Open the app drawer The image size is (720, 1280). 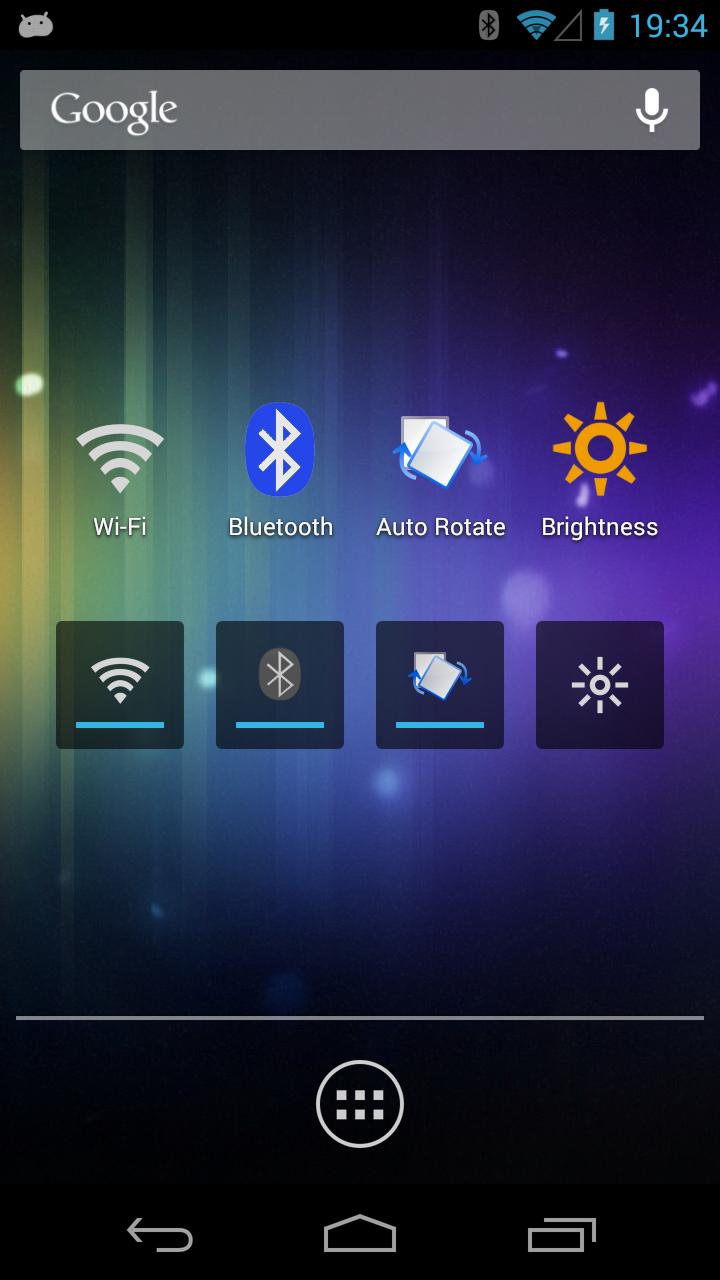[359, 1103]
